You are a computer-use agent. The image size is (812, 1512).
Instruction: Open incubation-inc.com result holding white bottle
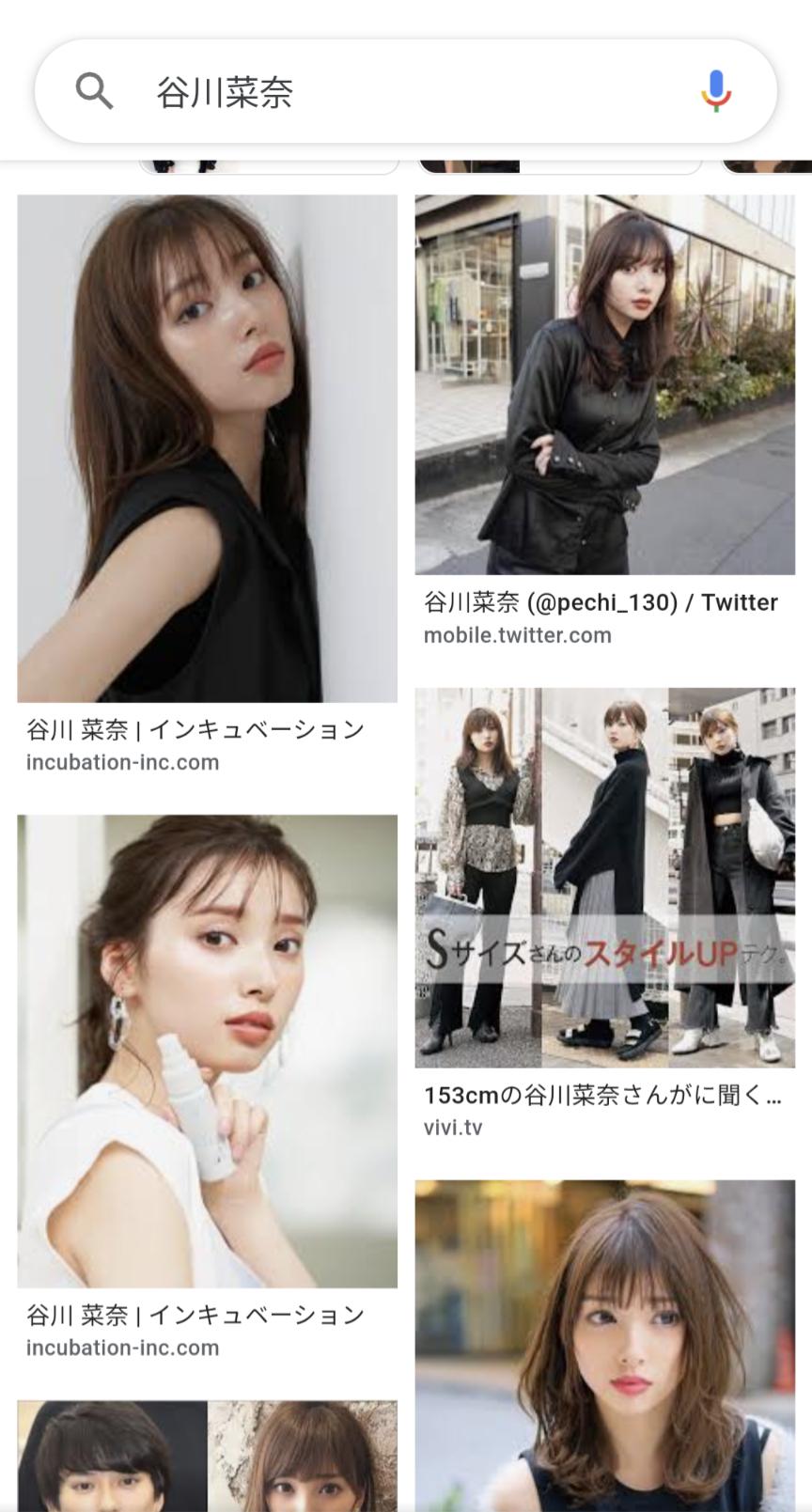(207, 1051)
